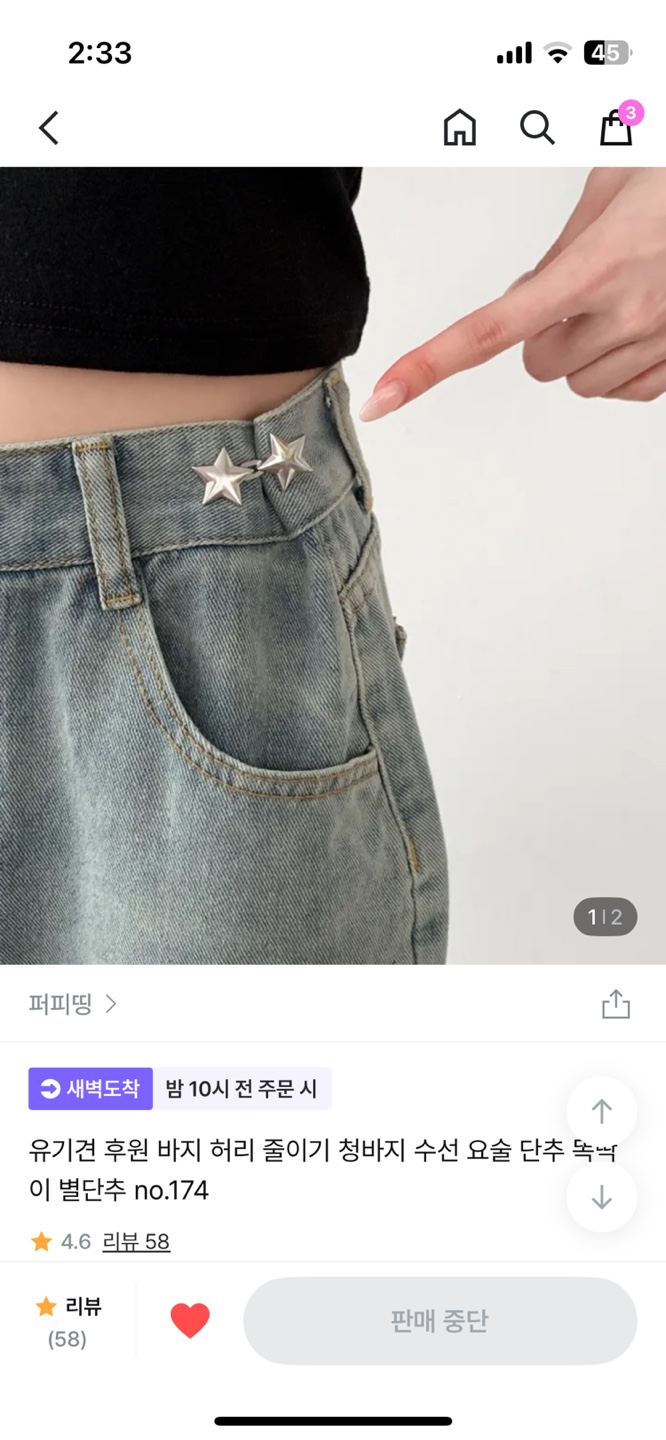This screenshot has height=1440, width=666.
Task: Open the jeans product image
Action: point(333,565)
